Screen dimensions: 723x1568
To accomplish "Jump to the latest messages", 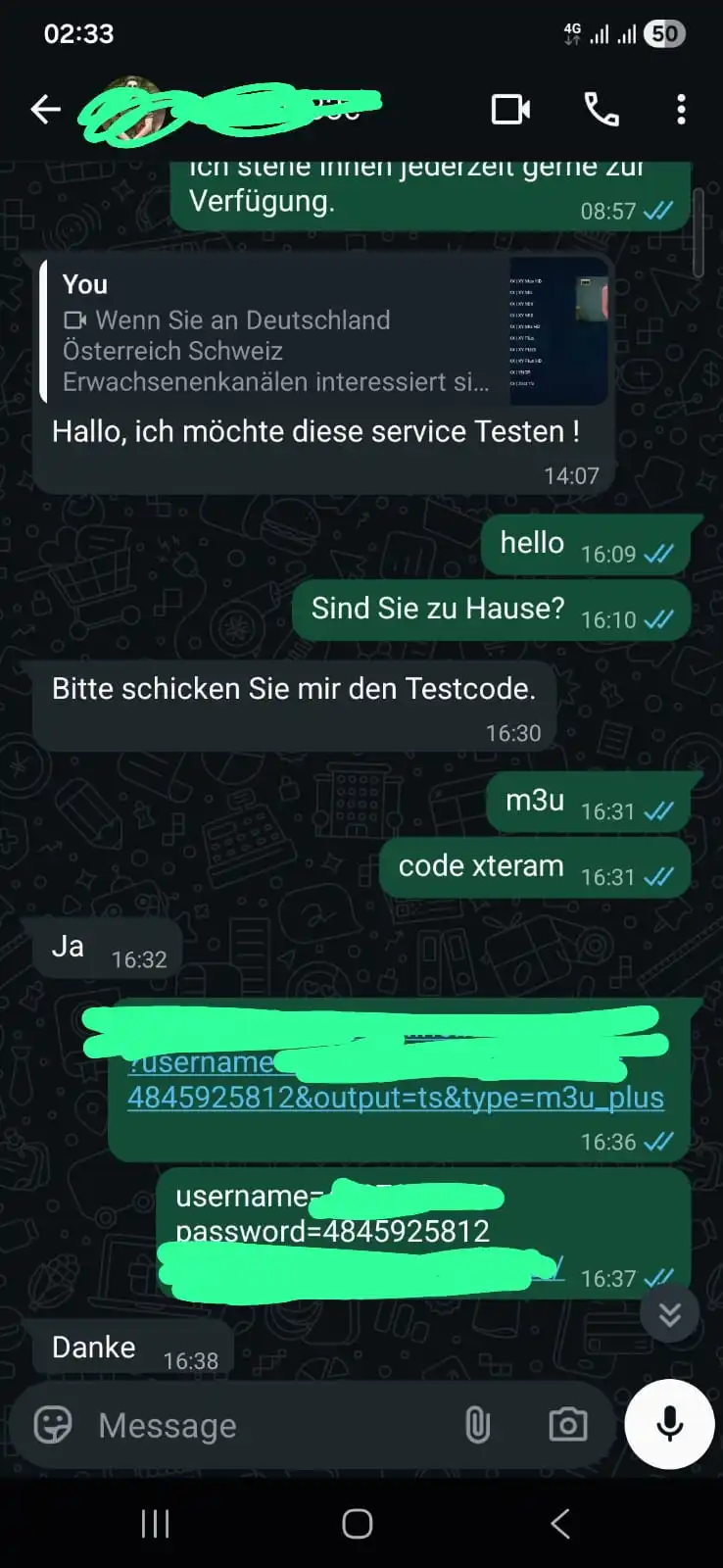I will (669, 1313).
